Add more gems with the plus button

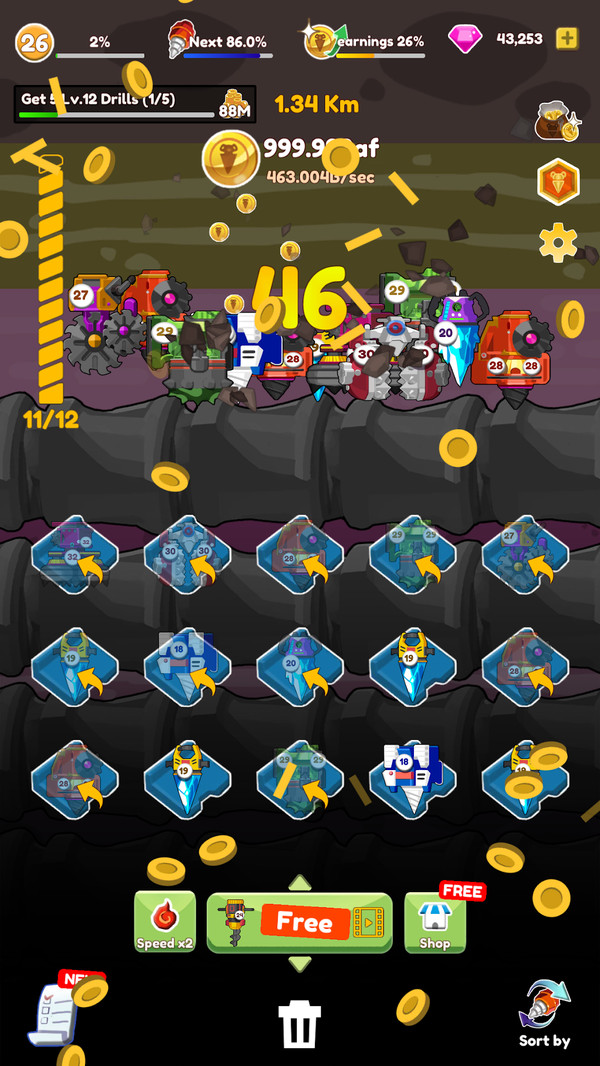567,39
